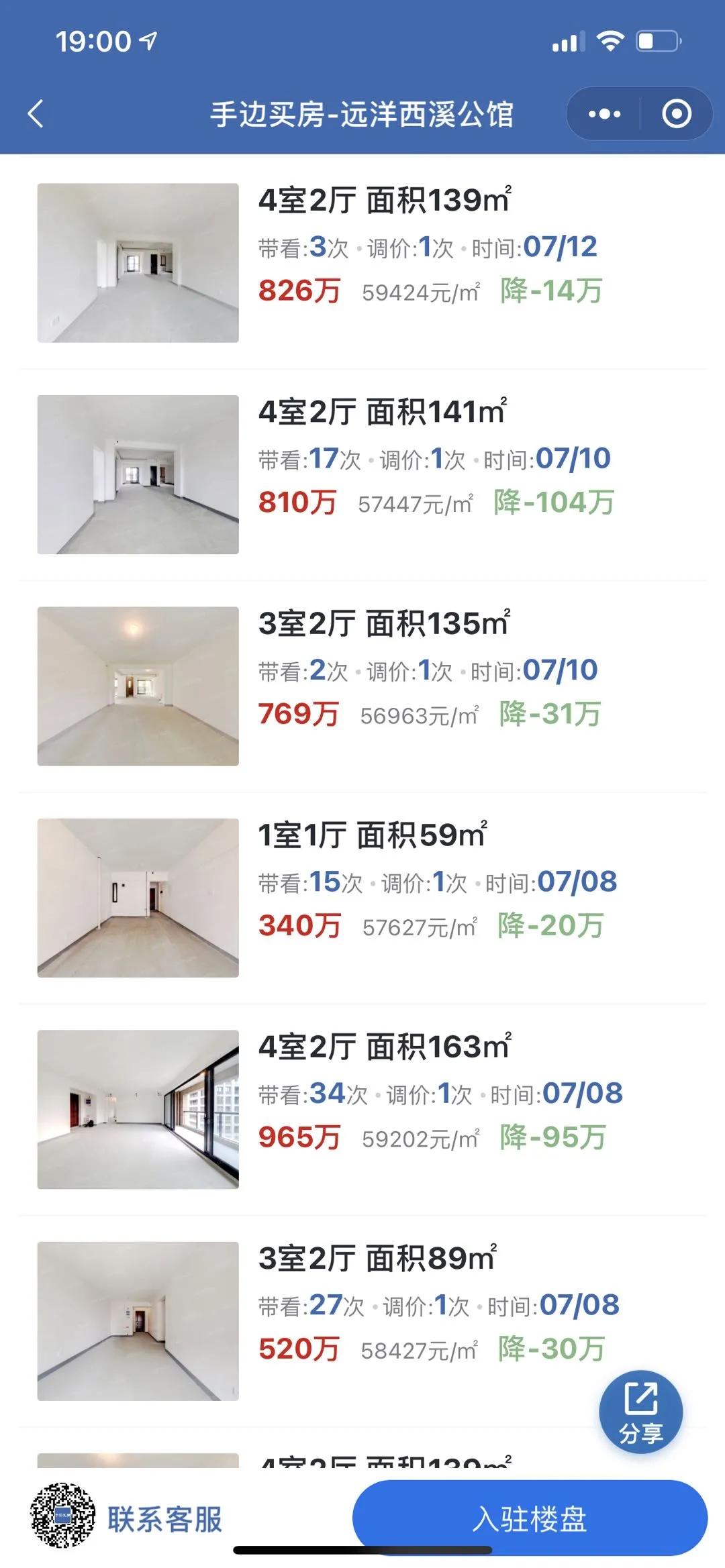This screenshot has height=1568, width=725.
Task: Tap the Wi-Fi icon in status bar
Action: pyautogui.click(x=611, y=41)
